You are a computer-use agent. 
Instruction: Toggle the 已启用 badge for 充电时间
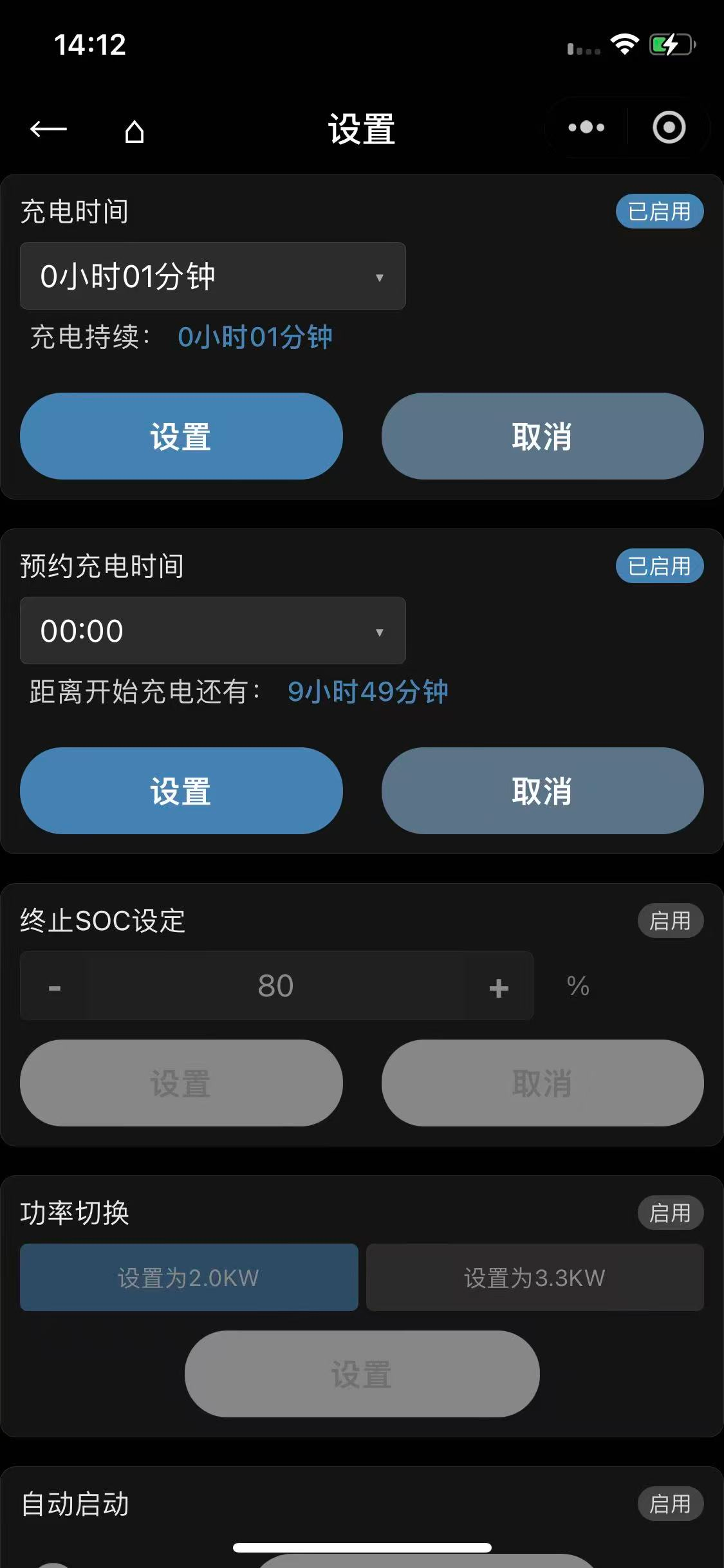659,212
